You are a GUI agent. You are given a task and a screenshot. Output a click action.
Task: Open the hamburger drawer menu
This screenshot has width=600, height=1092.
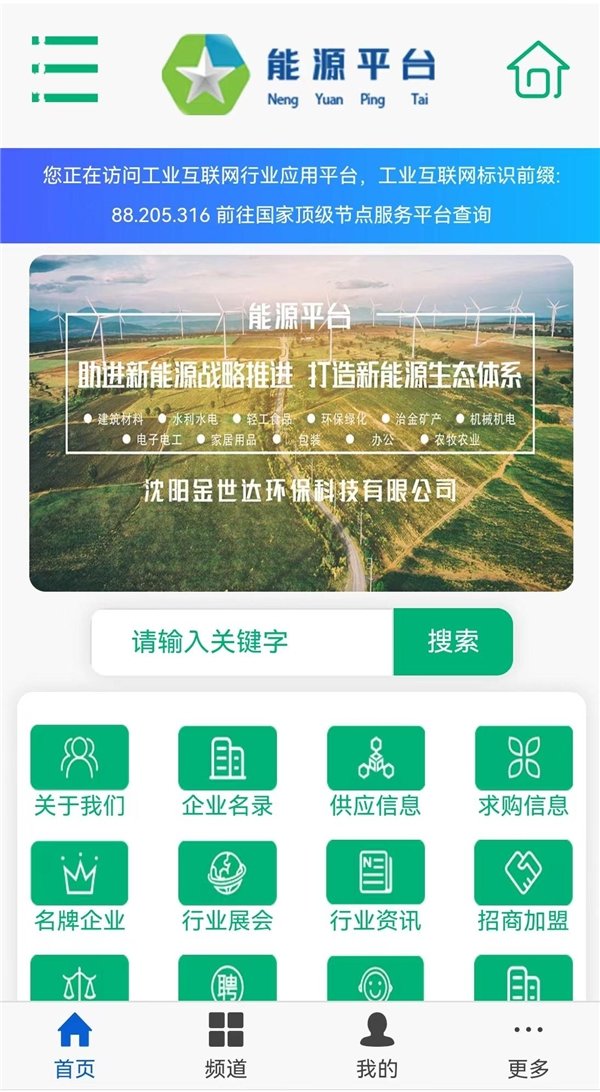point(65,70)
